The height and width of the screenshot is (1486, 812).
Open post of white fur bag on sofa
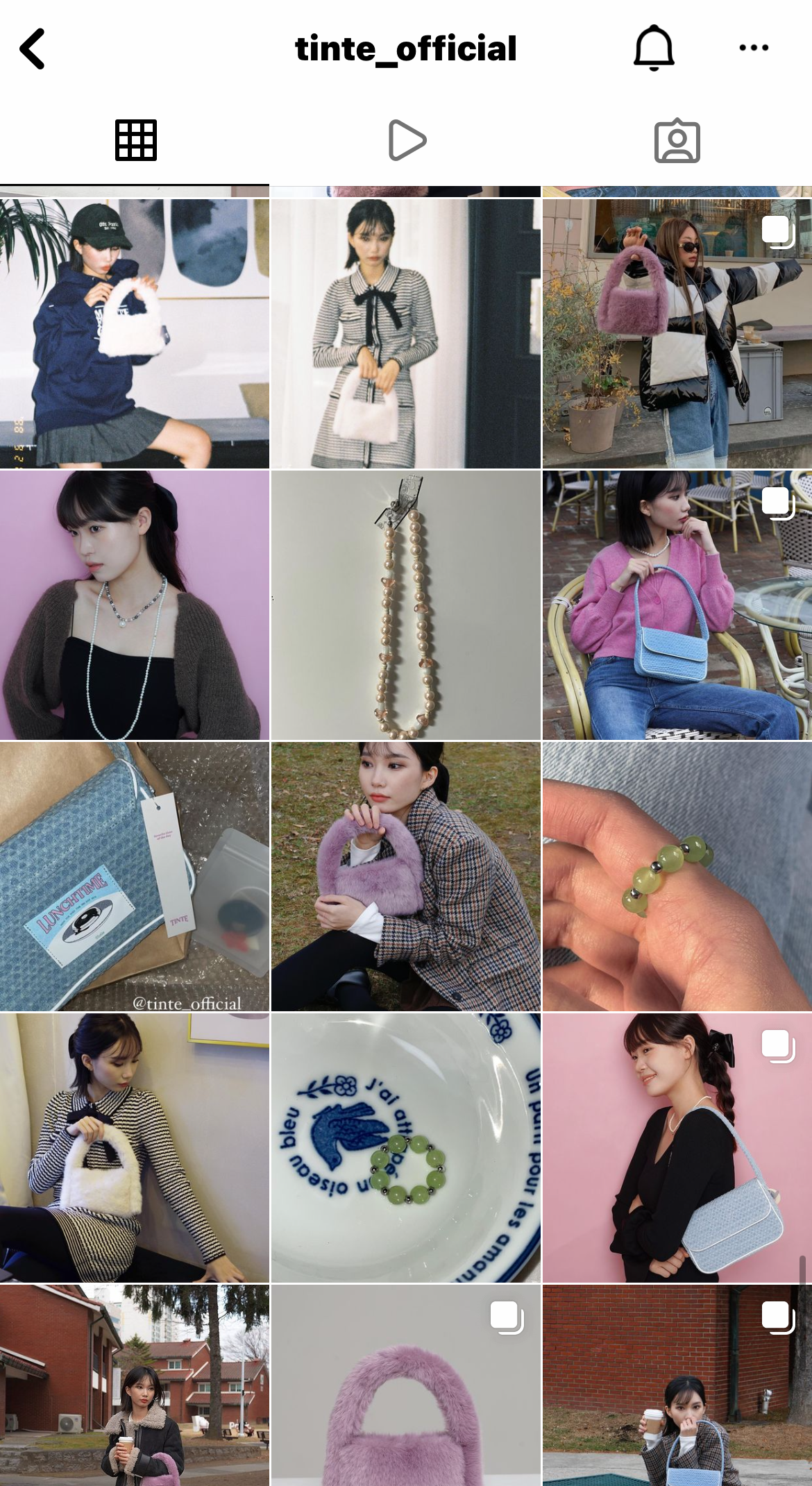pos(134,1147)
